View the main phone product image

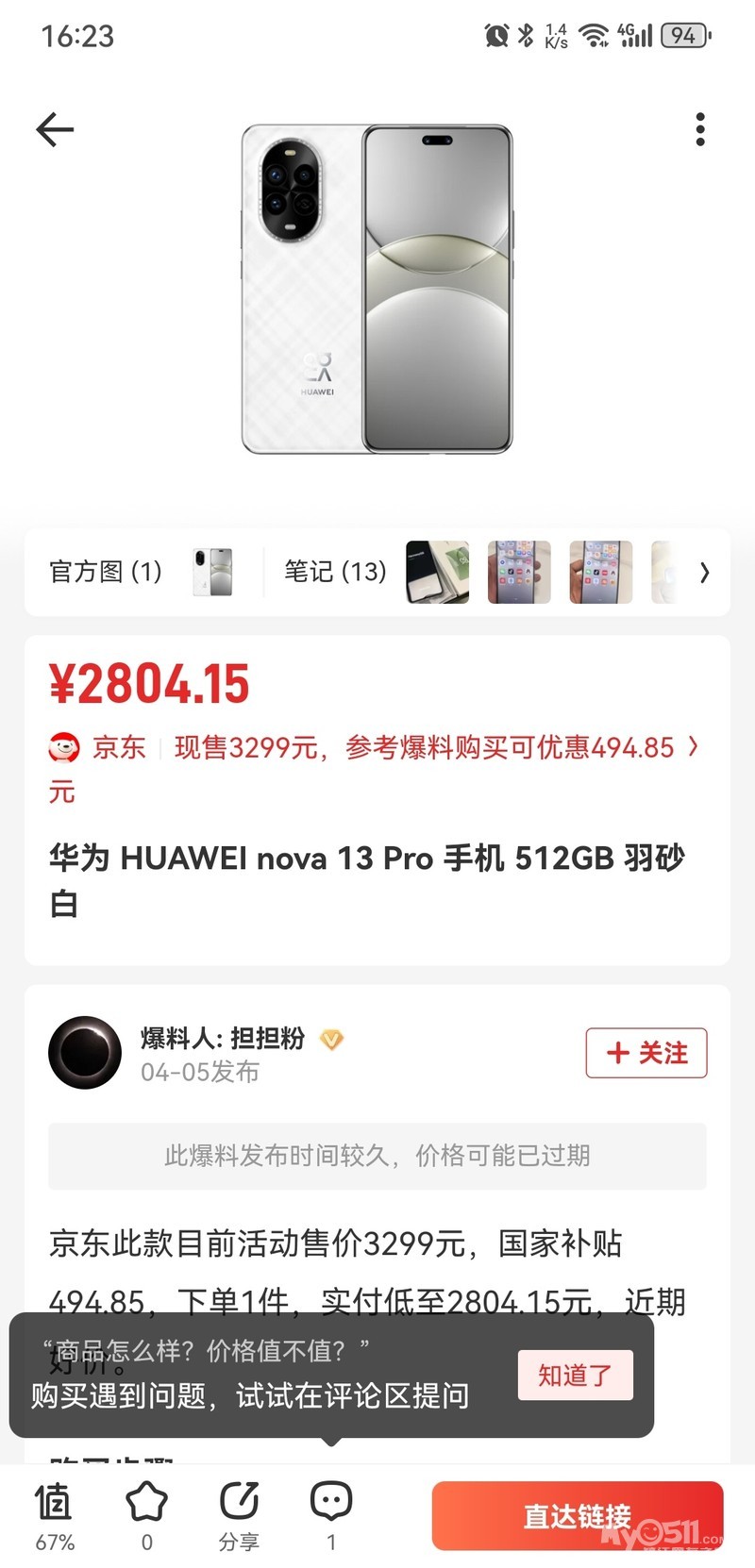coord(377,289)
